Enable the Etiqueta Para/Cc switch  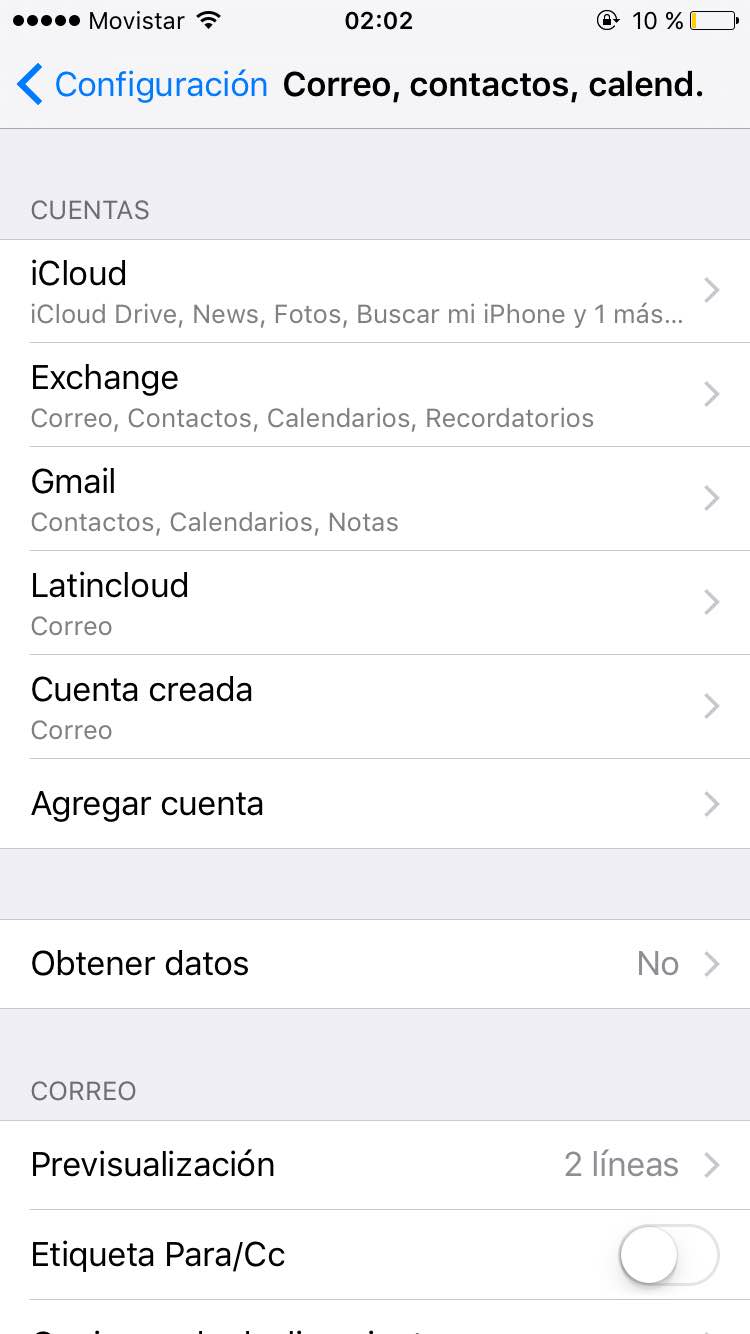668,1255
